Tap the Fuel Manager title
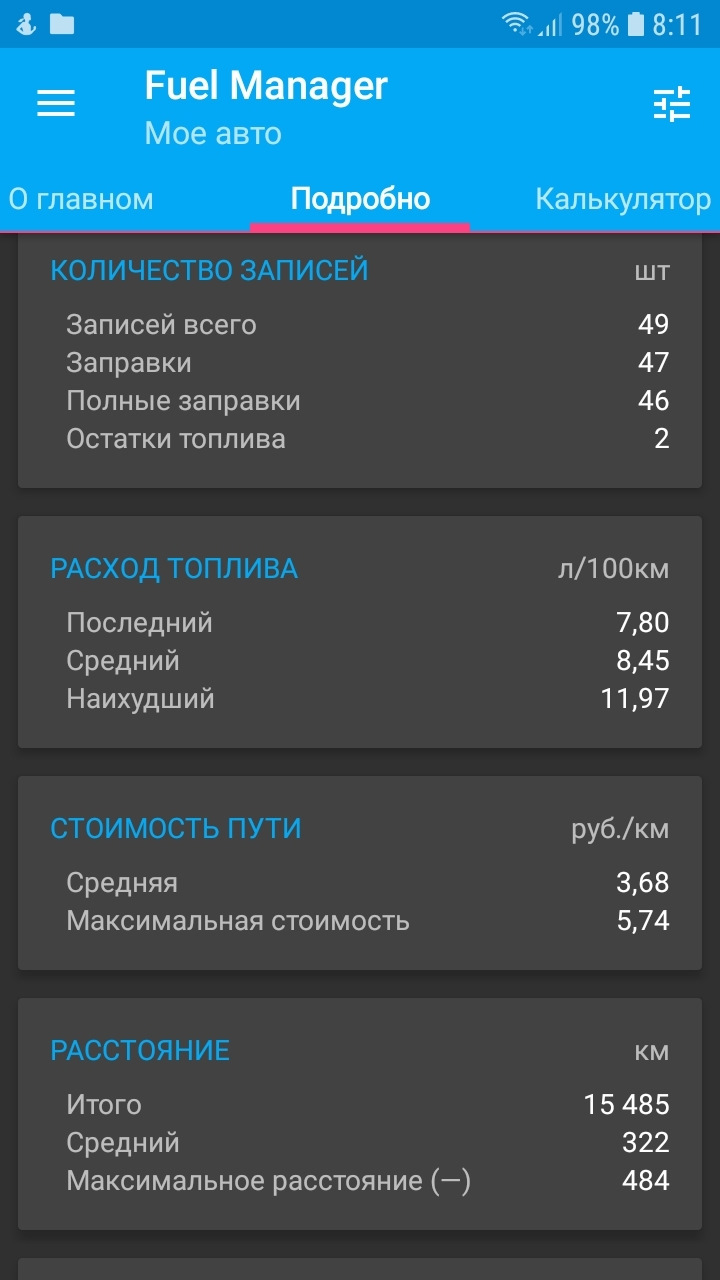 (267, 86)
